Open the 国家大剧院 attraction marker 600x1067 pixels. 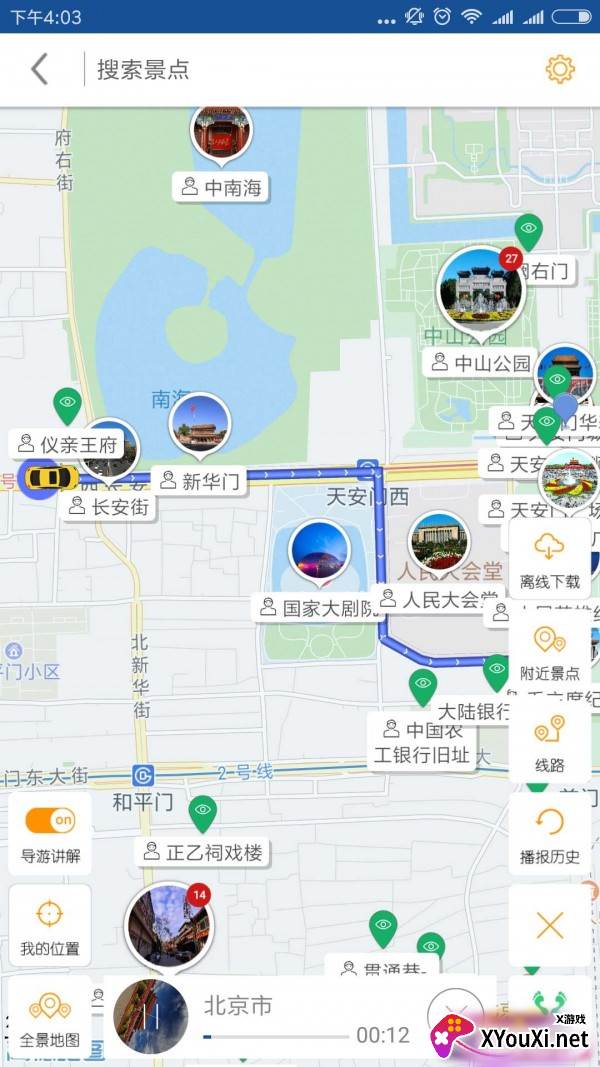pos(320,551)
